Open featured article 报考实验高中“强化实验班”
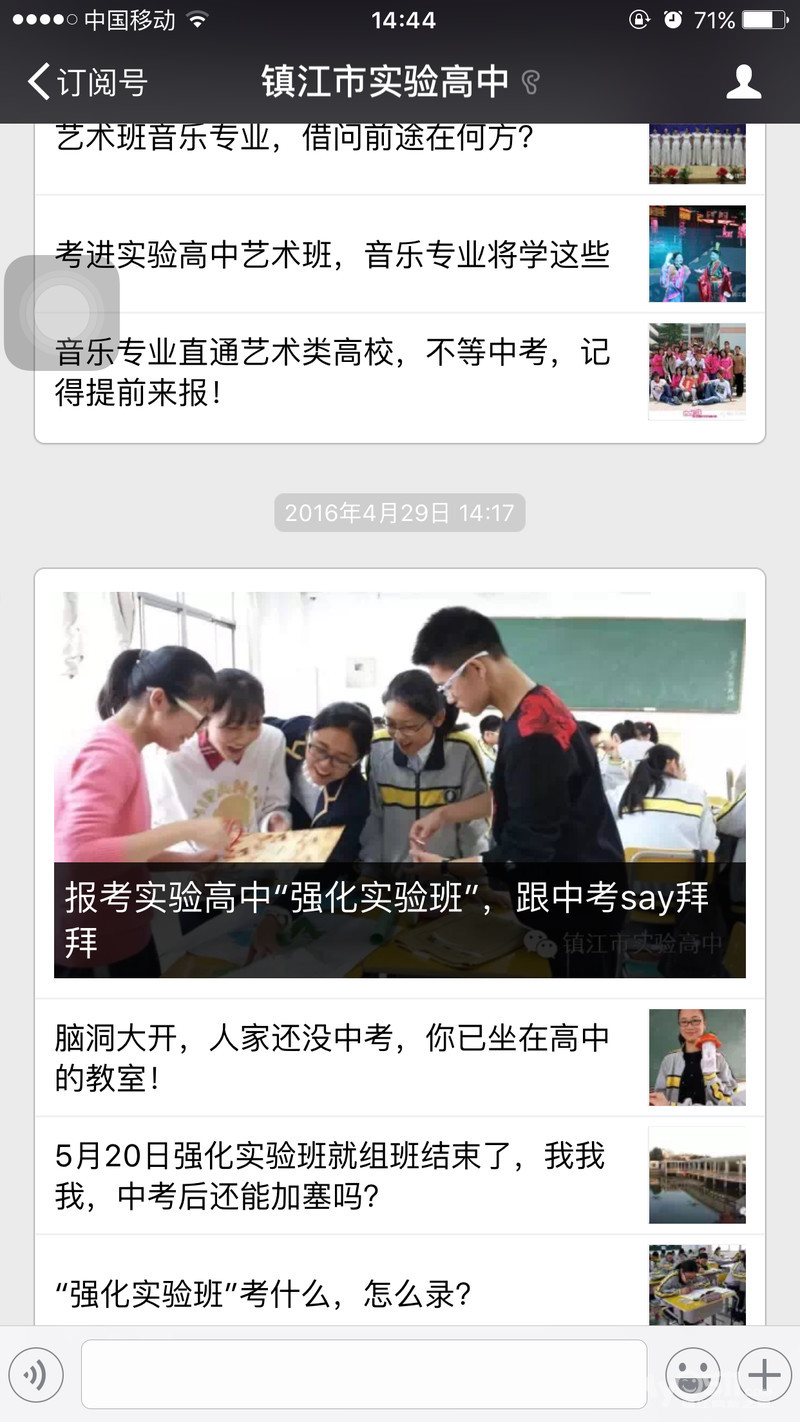This screenshot has width=800, height=1422. click(x=400, y=785)
